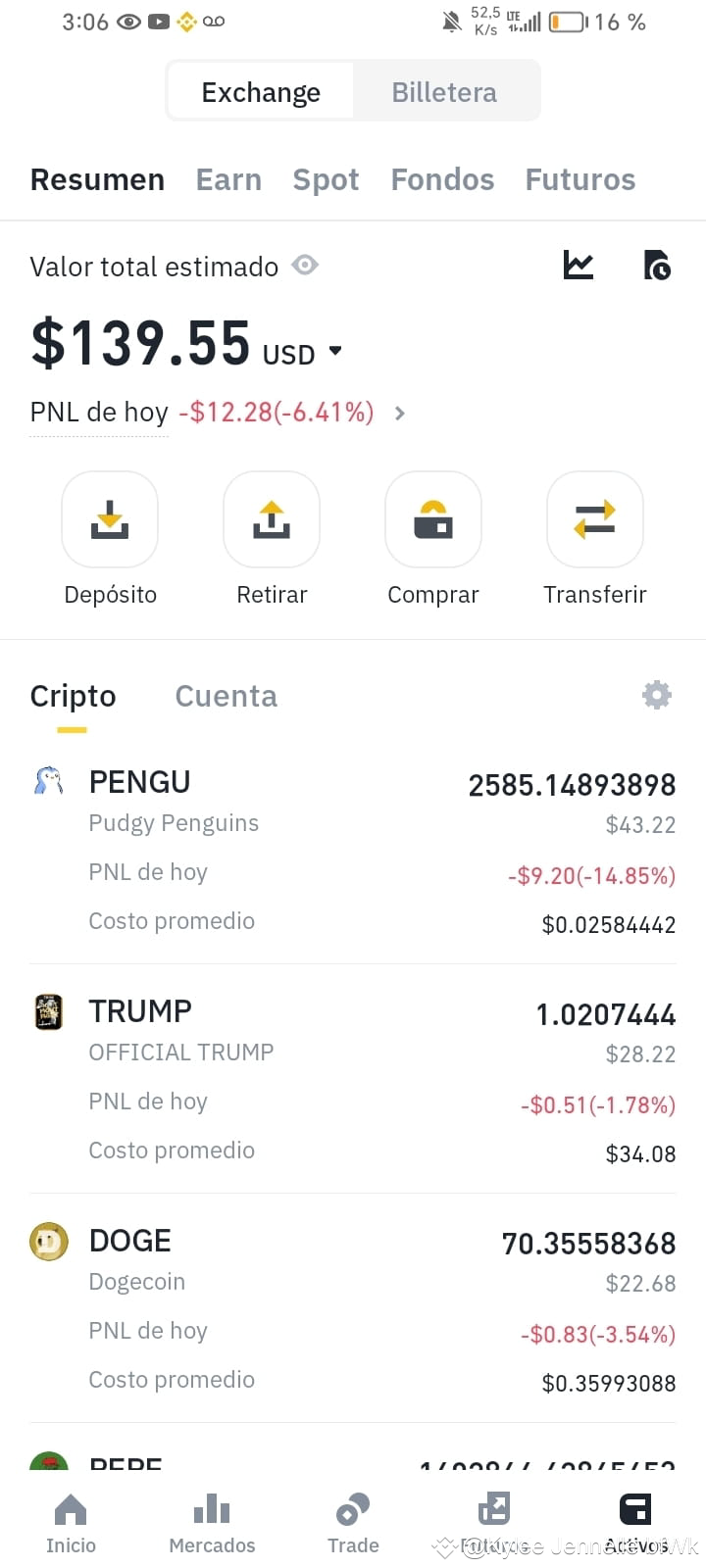Open the PNL analysis report icon
Viewport: 706px width, 1568px height.
pos(656,265)
